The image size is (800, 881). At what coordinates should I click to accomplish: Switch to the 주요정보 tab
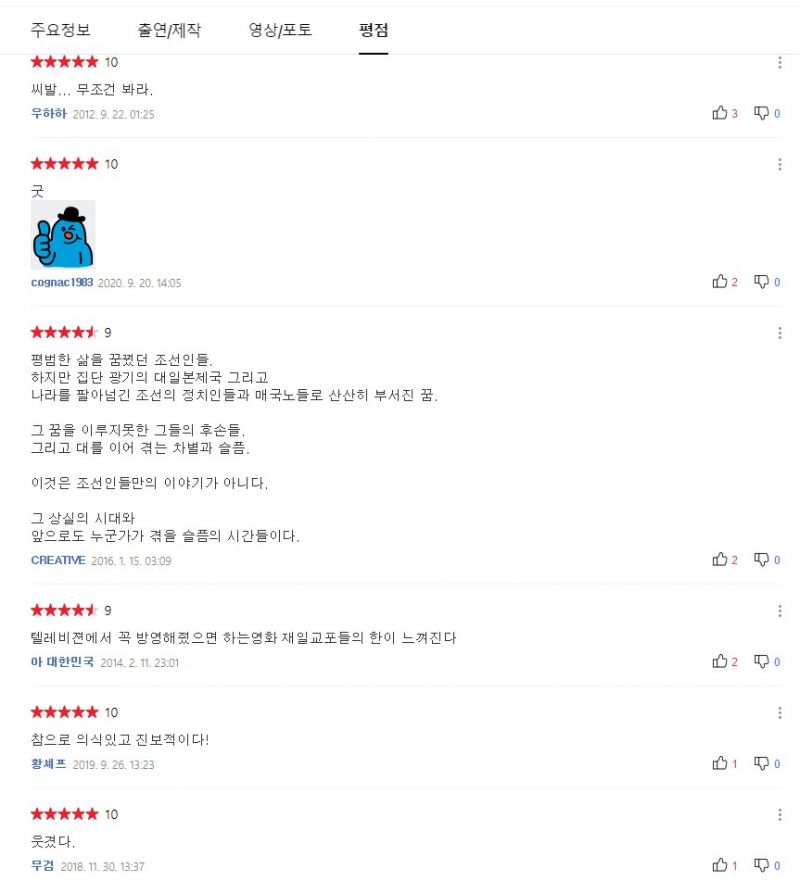pyautogui.click(x=60, y=30)
